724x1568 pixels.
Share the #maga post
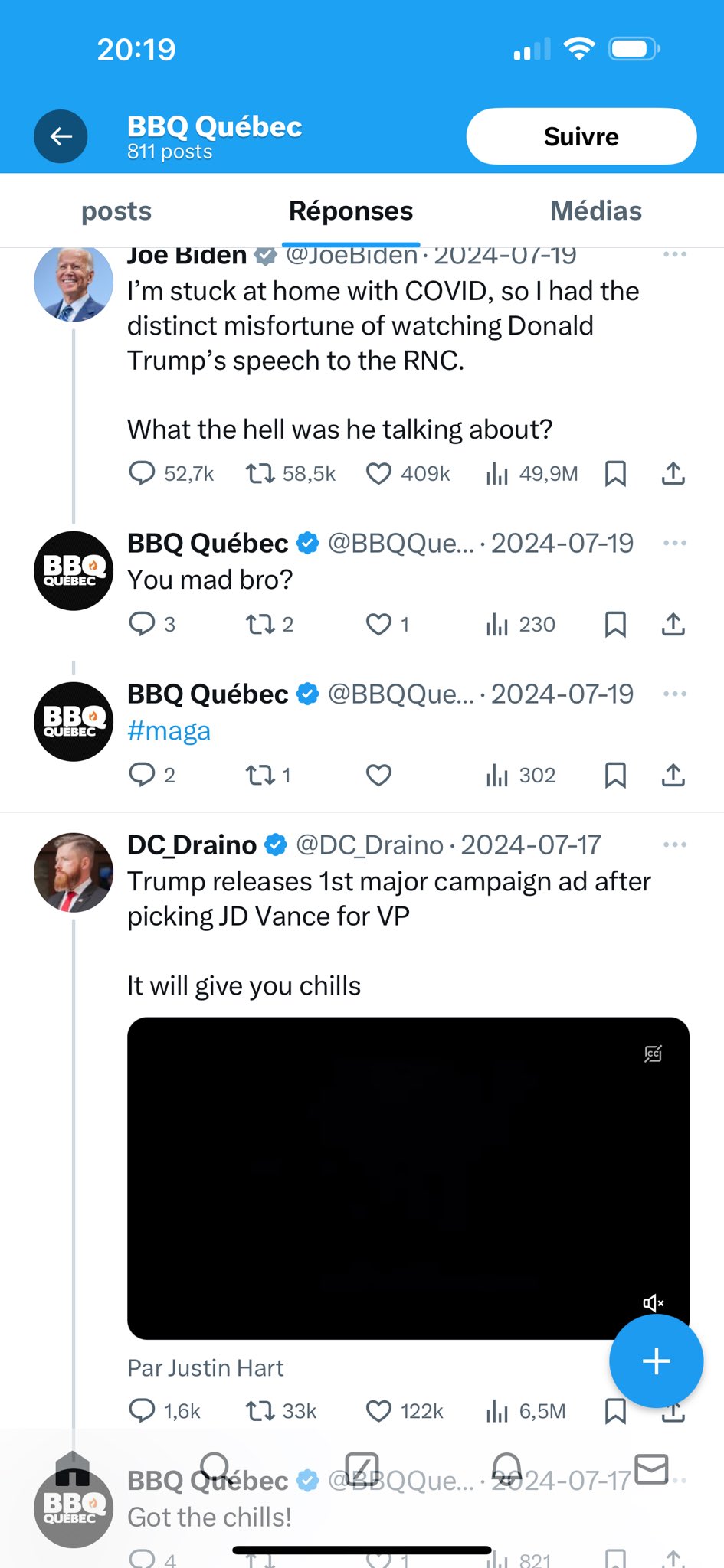pos(673,775)
